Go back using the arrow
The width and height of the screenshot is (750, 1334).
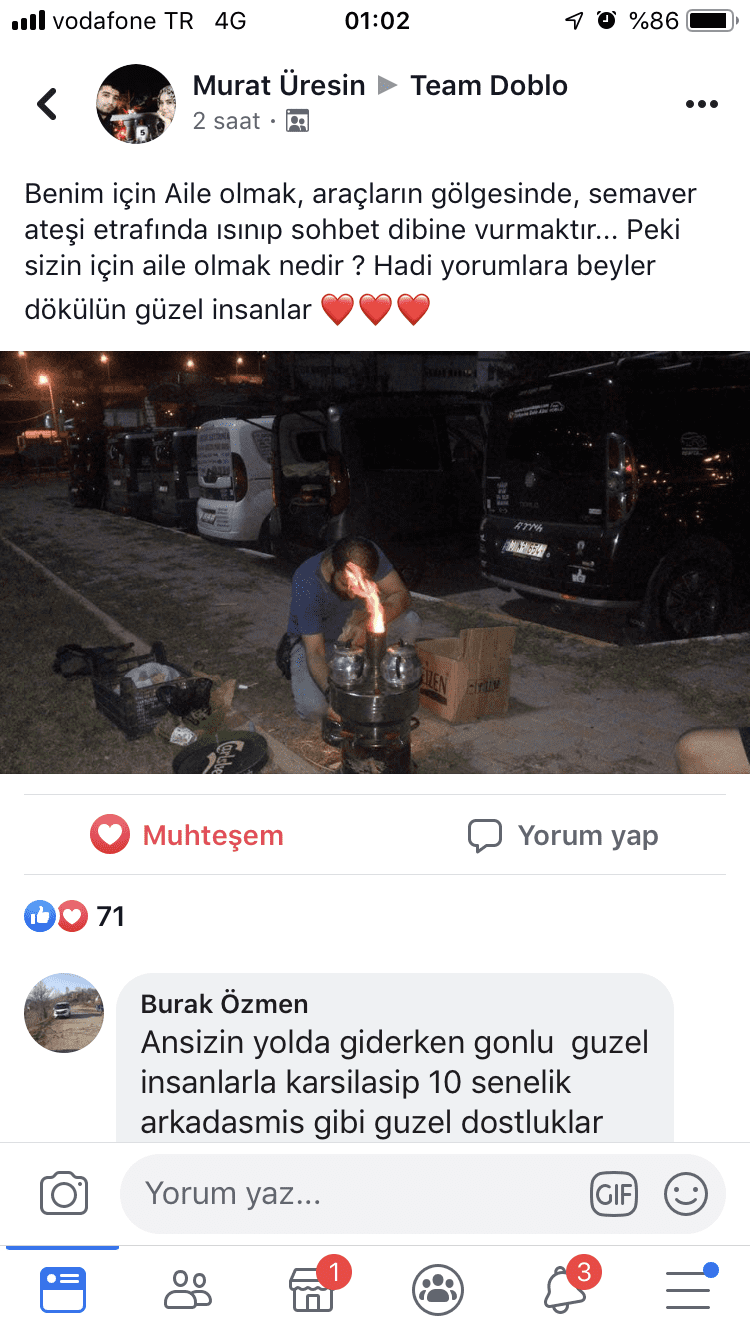click(47, 104)
